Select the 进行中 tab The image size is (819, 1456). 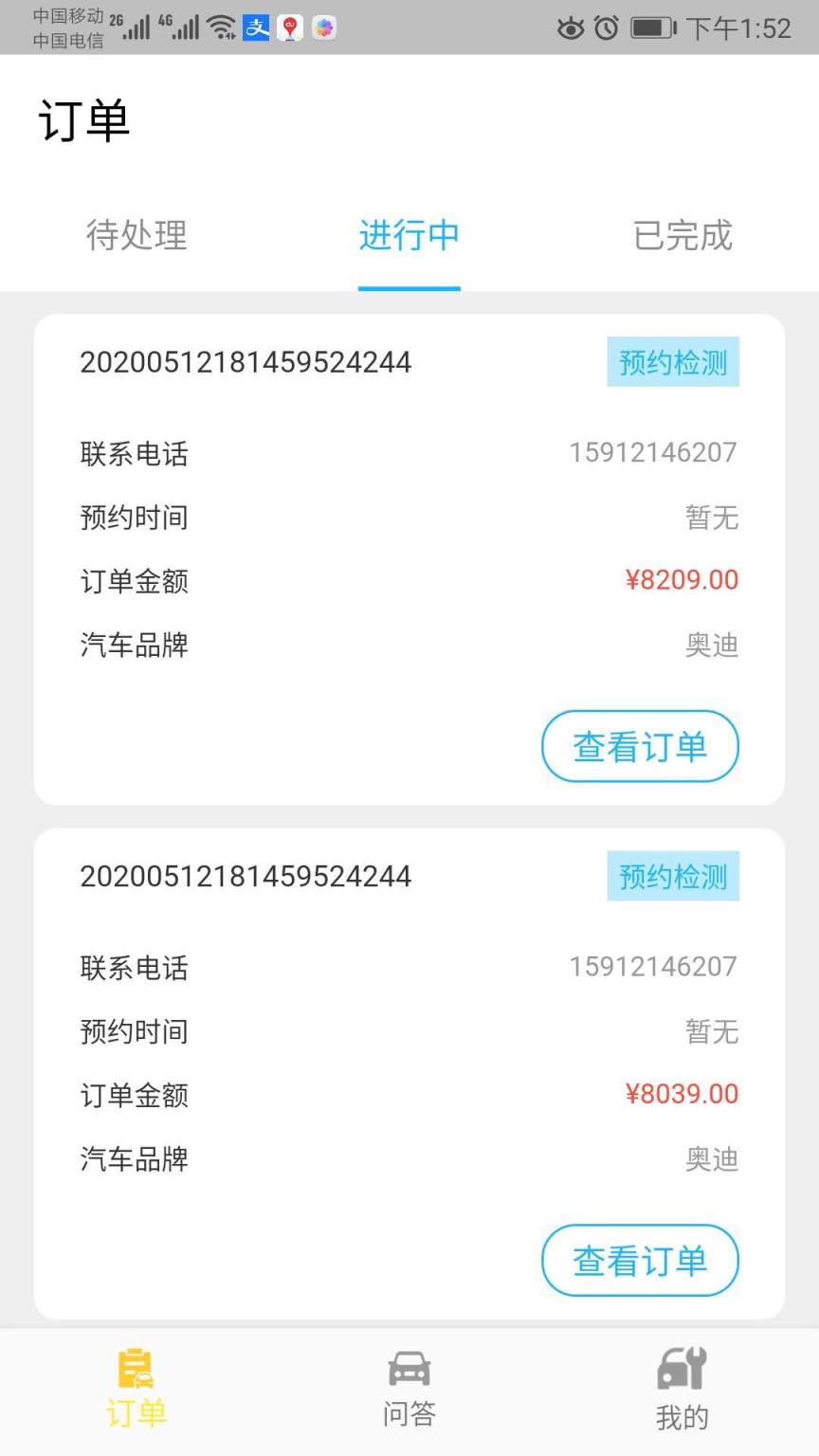coord(409,238)
